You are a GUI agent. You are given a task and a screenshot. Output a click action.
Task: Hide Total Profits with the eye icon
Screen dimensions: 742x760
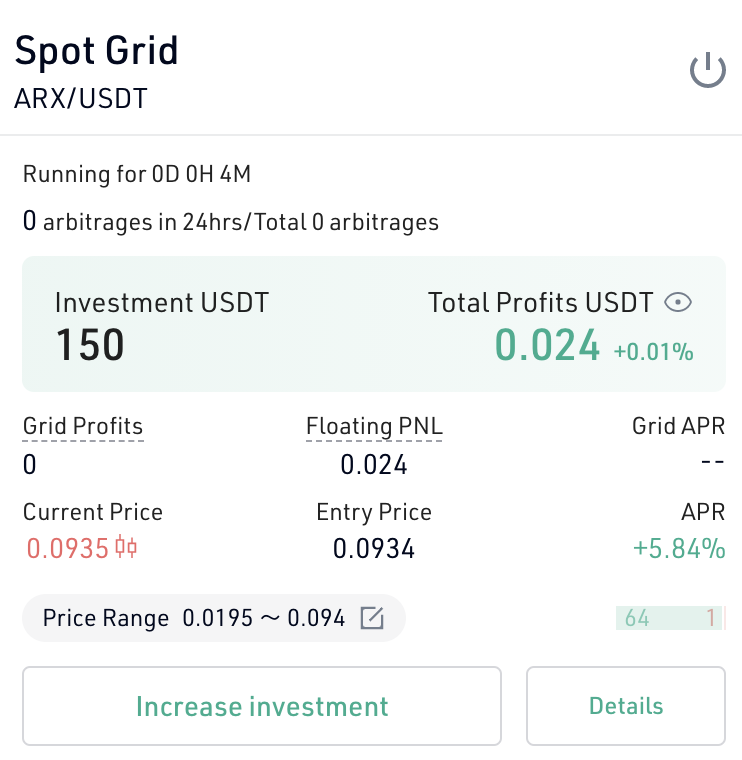tap(679, 303)
